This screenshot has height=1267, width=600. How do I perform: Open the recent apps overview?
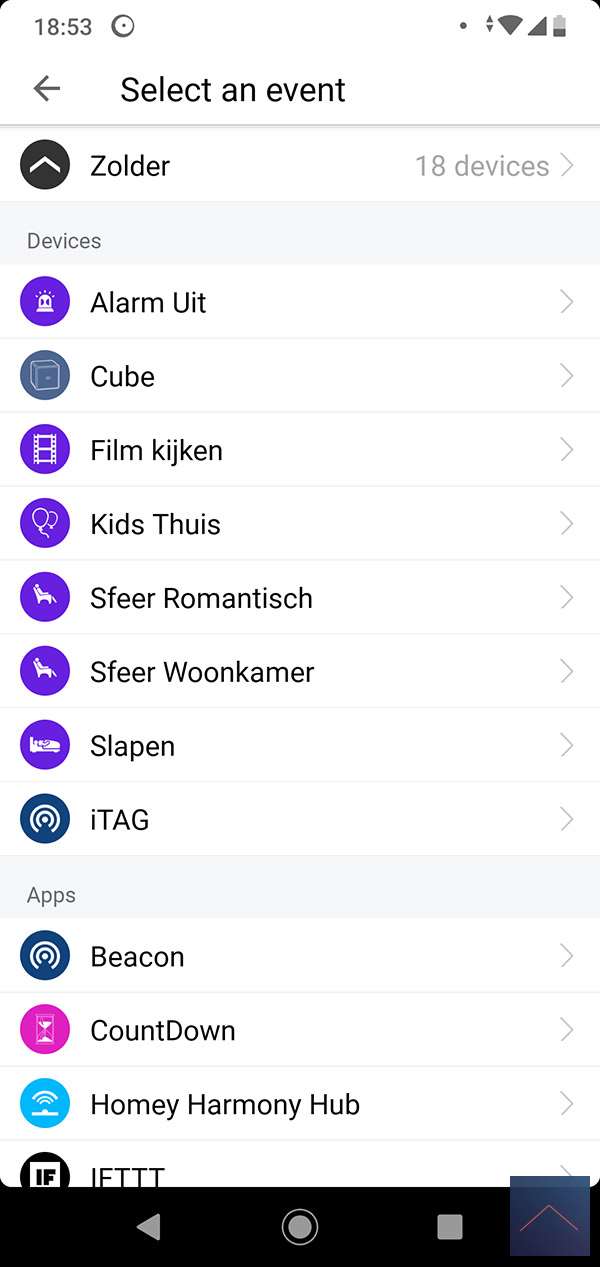tap(450, 1226)
